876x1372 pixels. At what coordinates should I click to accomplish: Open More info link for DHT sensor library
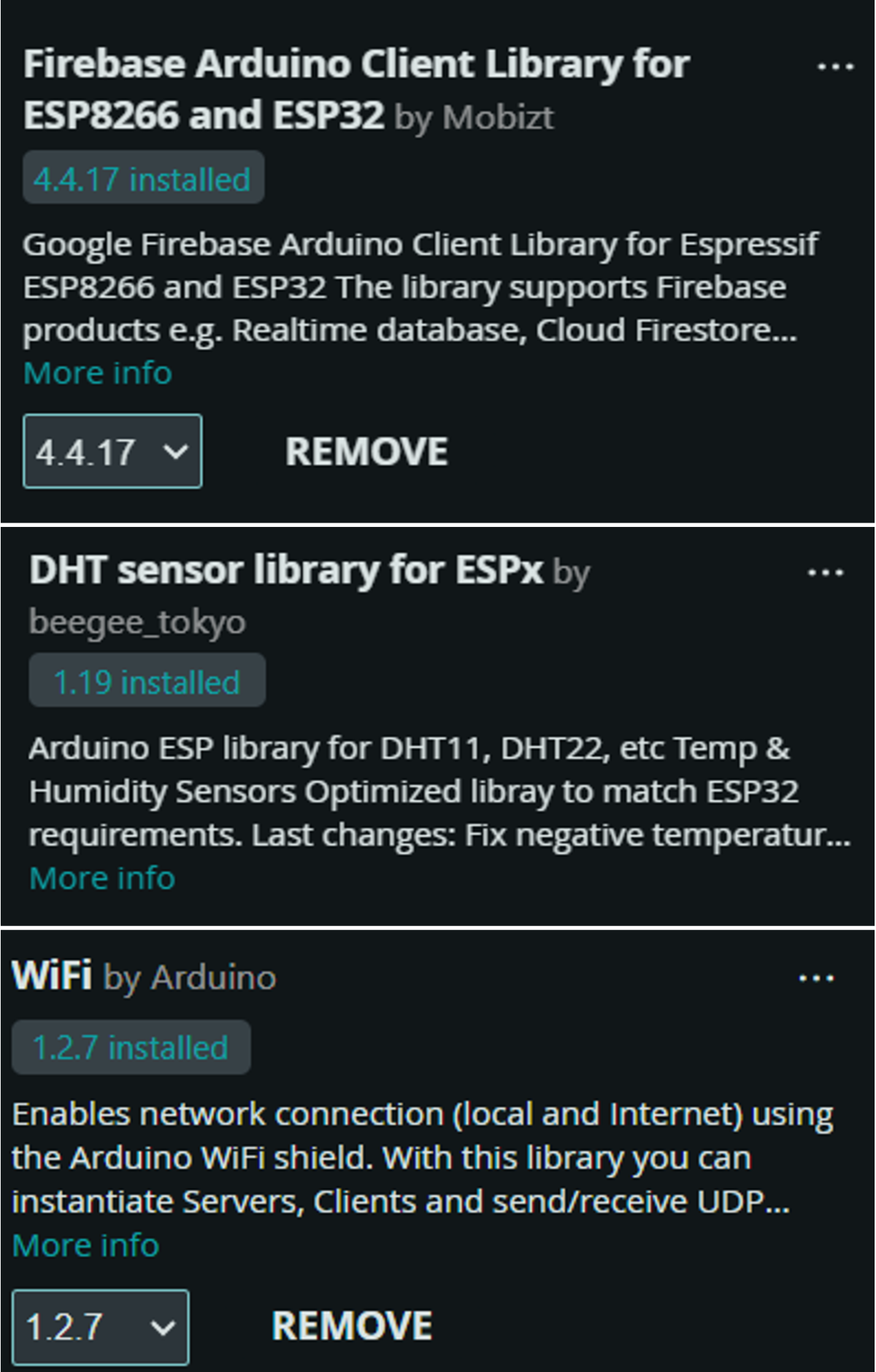click(102, 878)
